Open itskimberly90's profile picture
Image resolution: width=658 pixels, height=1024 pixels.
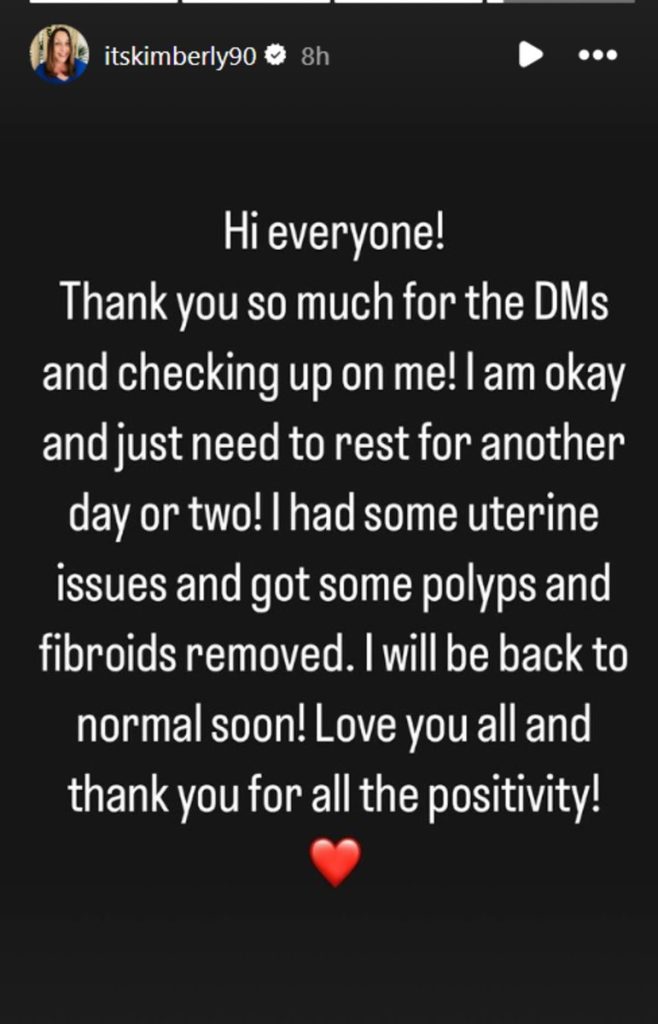pos(59,54)
